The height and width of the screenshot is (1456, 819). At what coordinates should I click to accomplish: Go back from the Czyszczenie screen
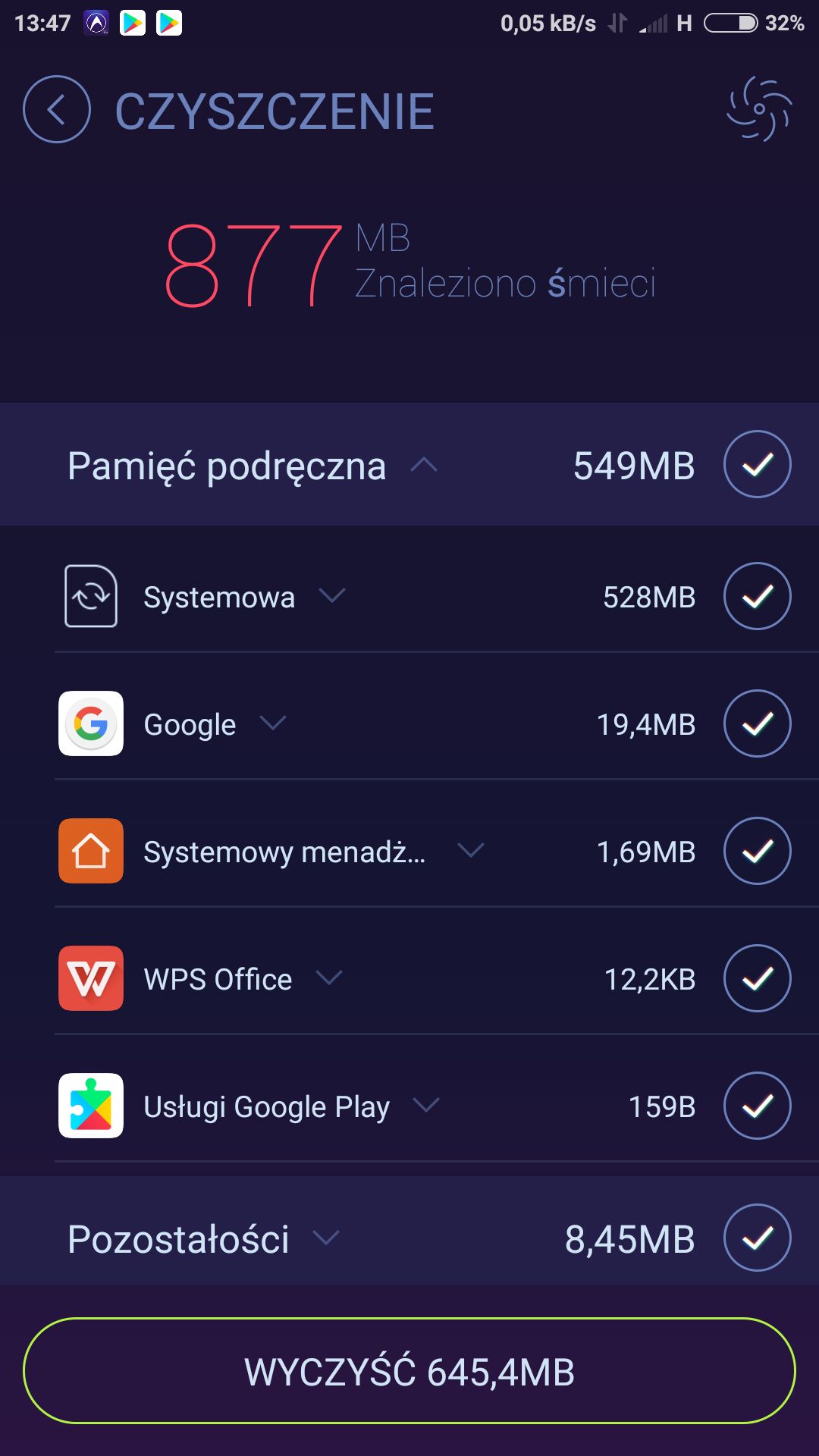[x=57, y=110]
